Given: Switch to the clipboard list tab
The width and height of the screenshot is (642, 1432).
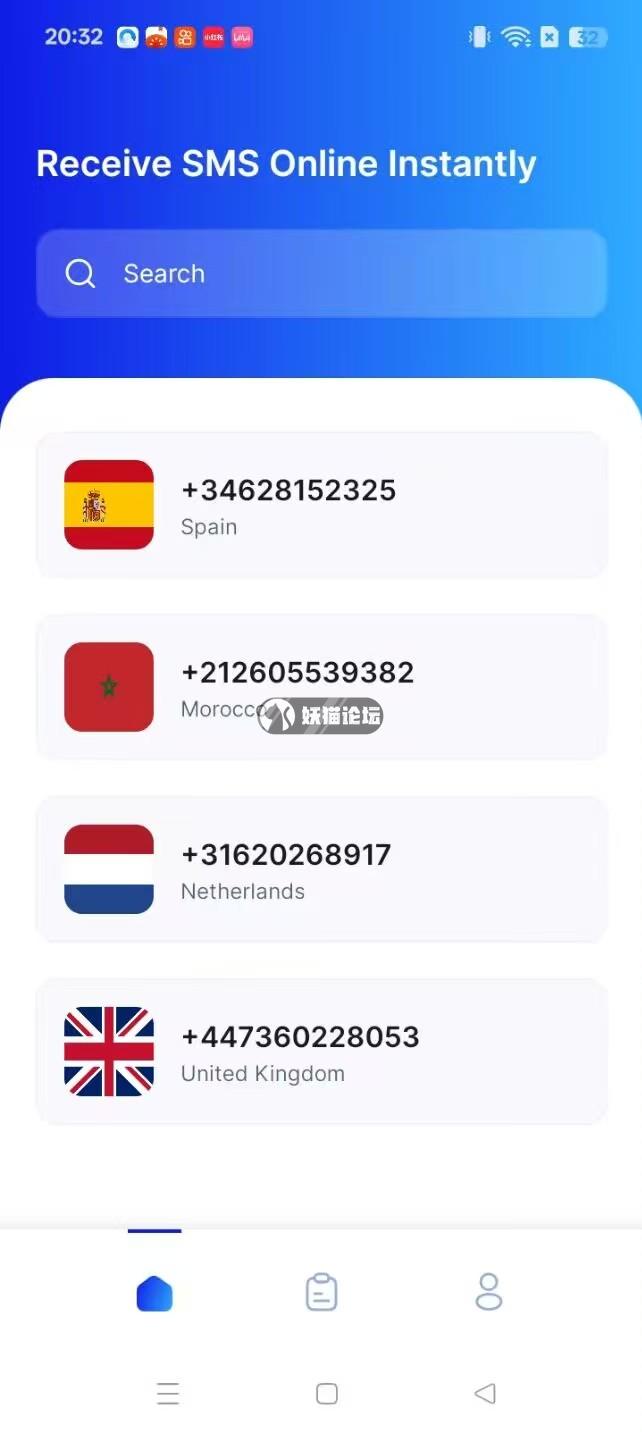Looking at the screenshot, I should pyautogui.click(x=321, y=1293).
